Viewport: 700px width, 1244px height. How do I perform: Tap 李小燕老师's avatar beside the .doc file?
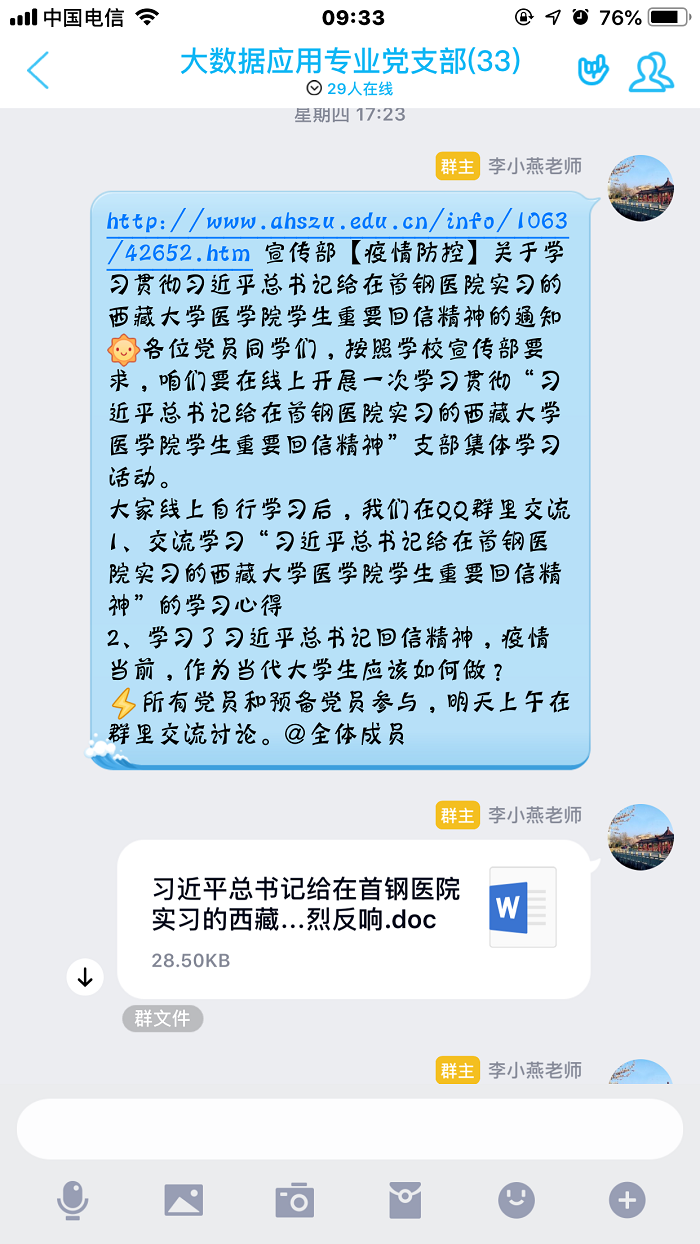click(x=641, y=836)
